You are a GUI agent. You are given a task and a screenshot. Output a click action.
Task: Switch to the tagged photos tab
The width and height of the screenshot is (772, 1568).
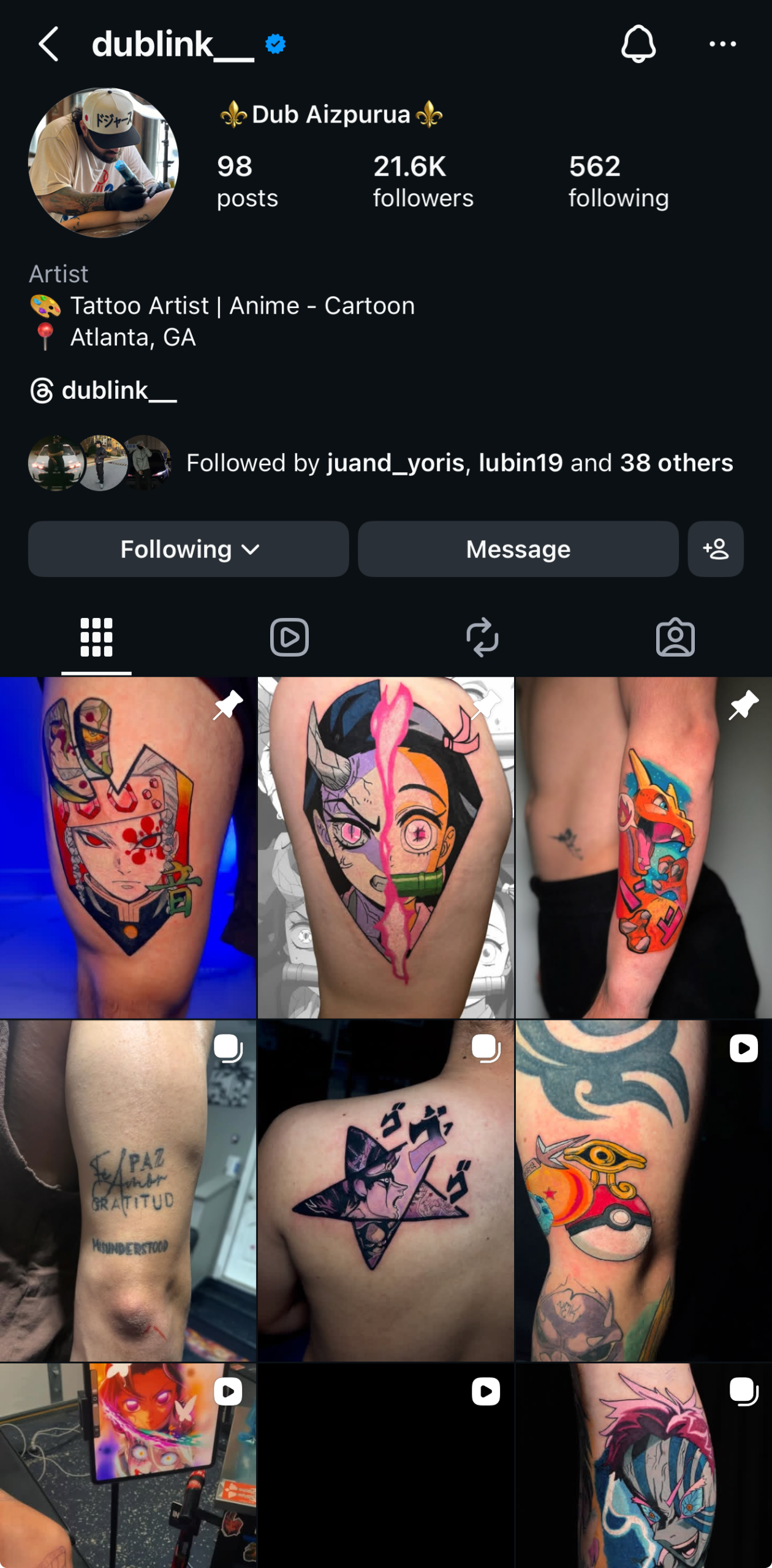click(675, 638)
